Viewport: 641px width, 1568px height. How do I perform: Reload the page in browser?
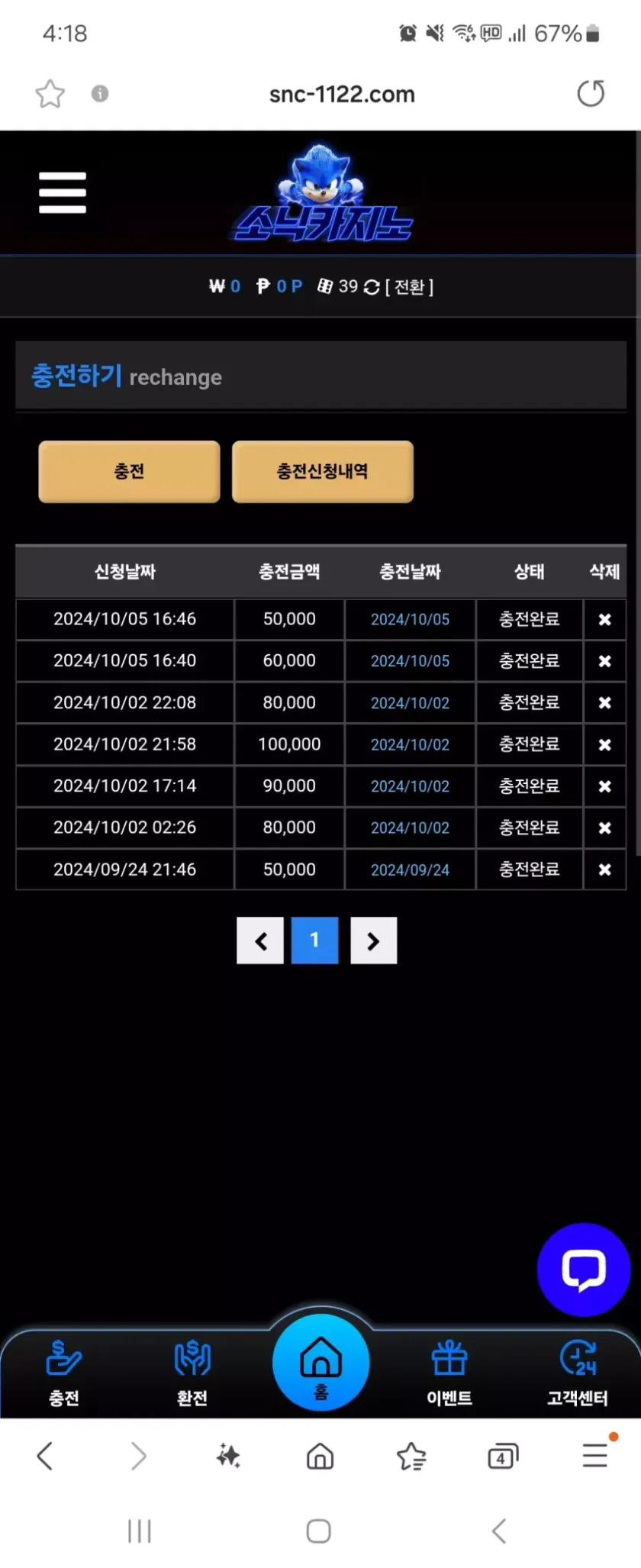[591, 94]
